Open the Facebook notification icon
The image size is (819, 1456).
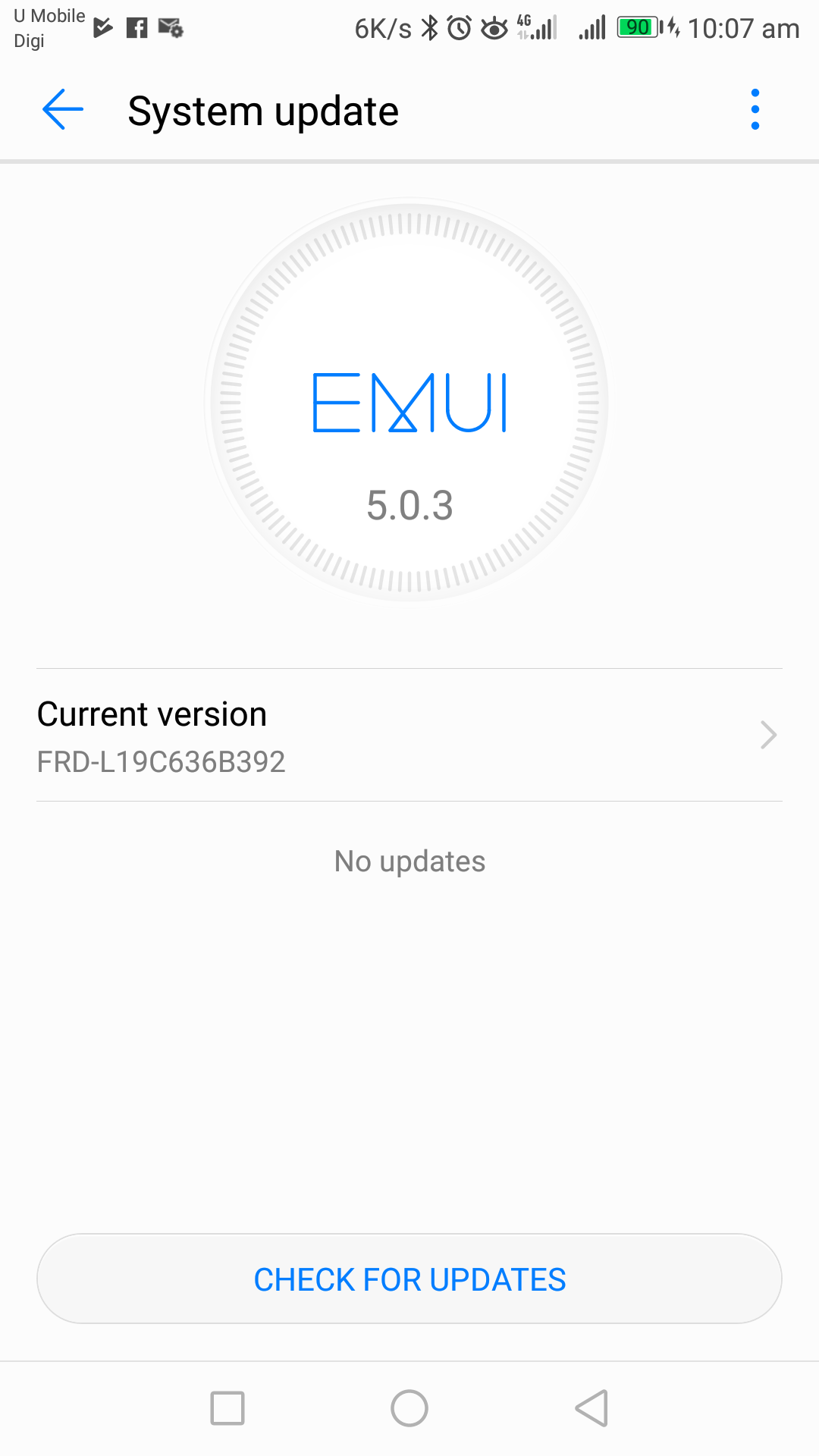136,28
